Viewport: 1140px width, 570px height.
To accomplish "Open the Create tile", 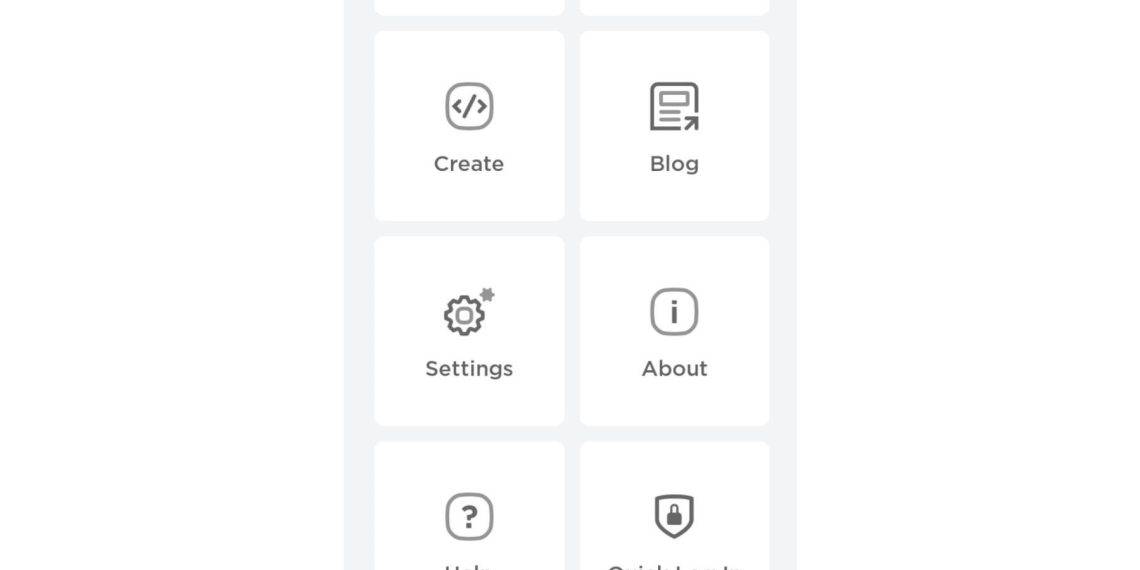I will pos(469,126).
